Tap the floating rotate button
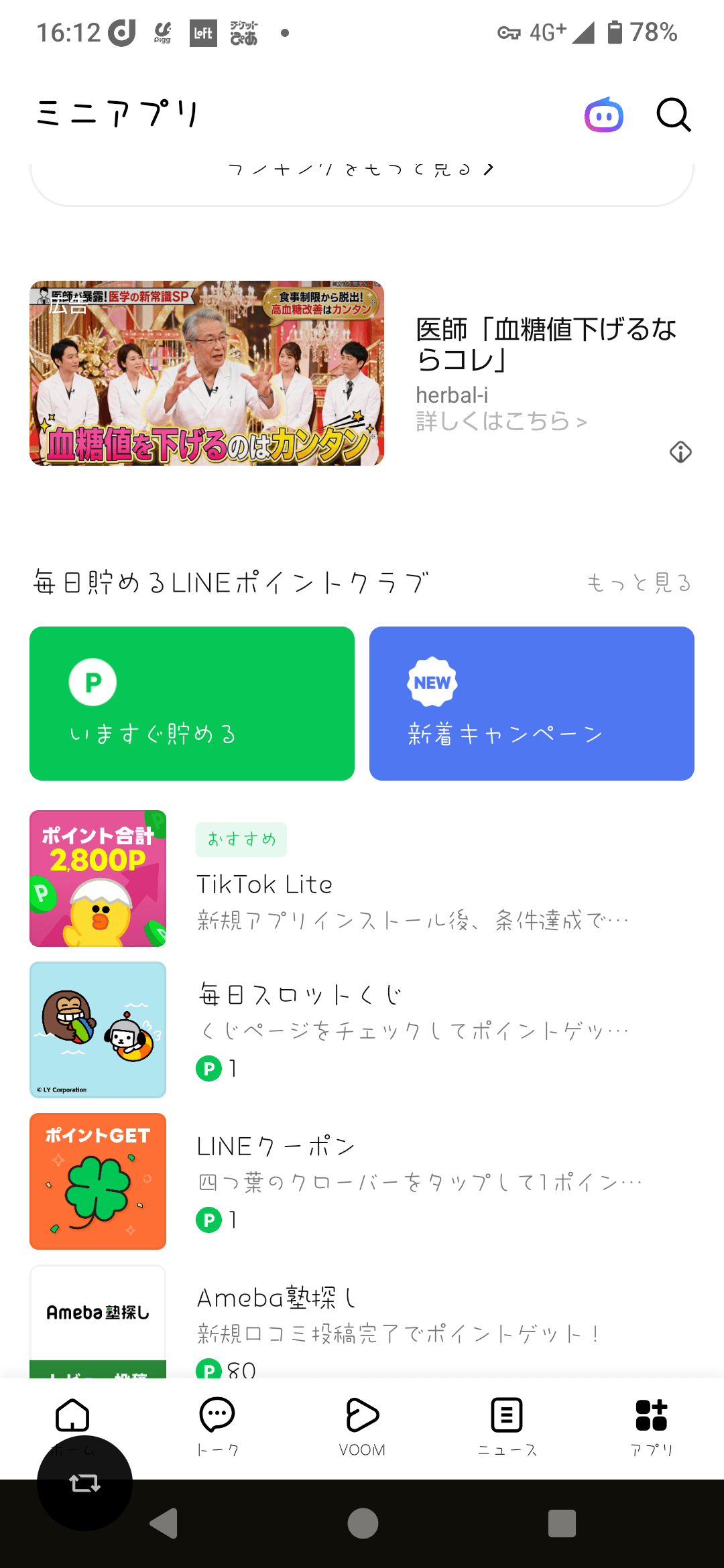 click(x=84, y=1483)
